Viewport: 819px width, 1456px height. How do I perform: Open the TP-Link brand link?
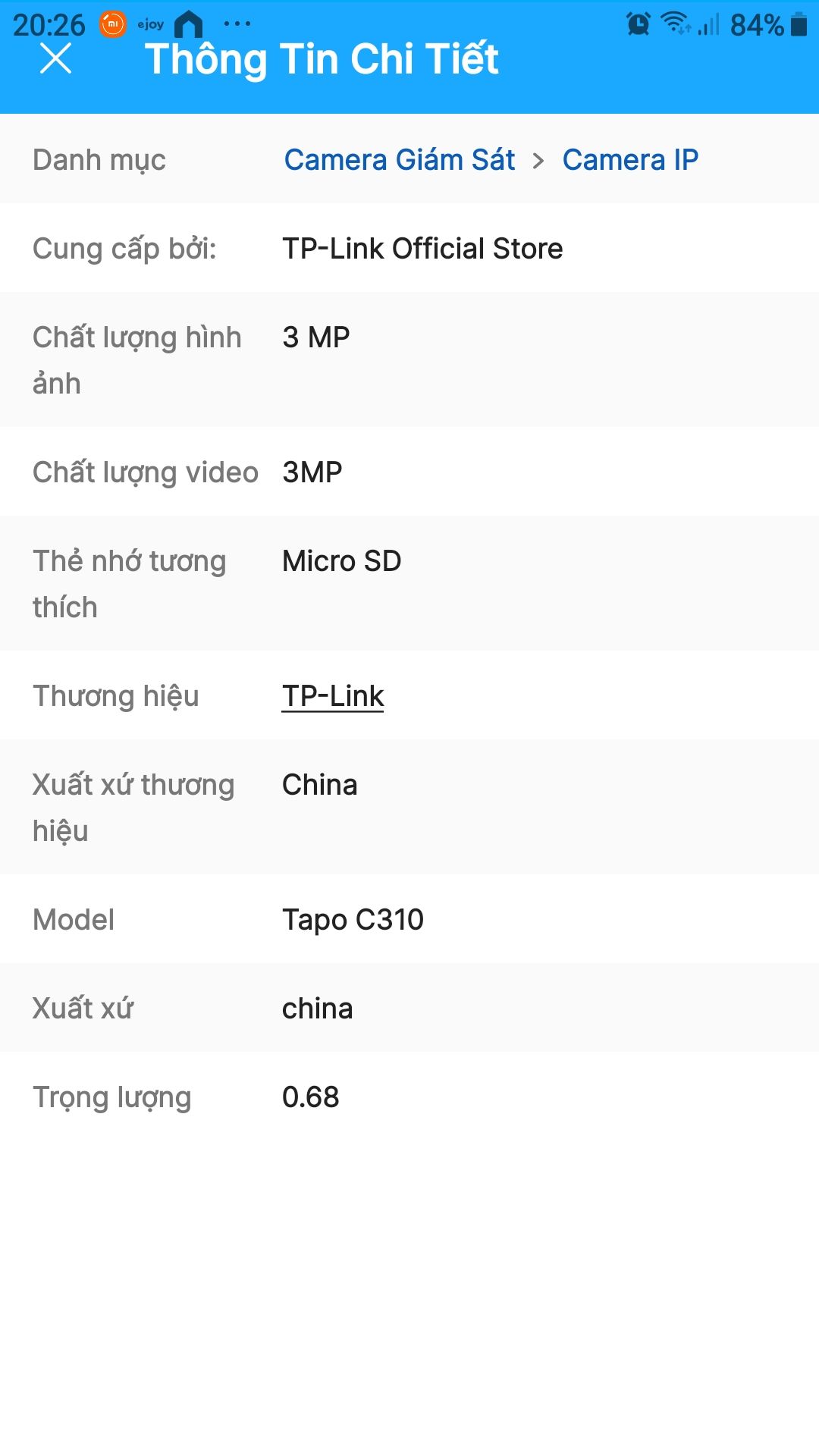[333, 696]
